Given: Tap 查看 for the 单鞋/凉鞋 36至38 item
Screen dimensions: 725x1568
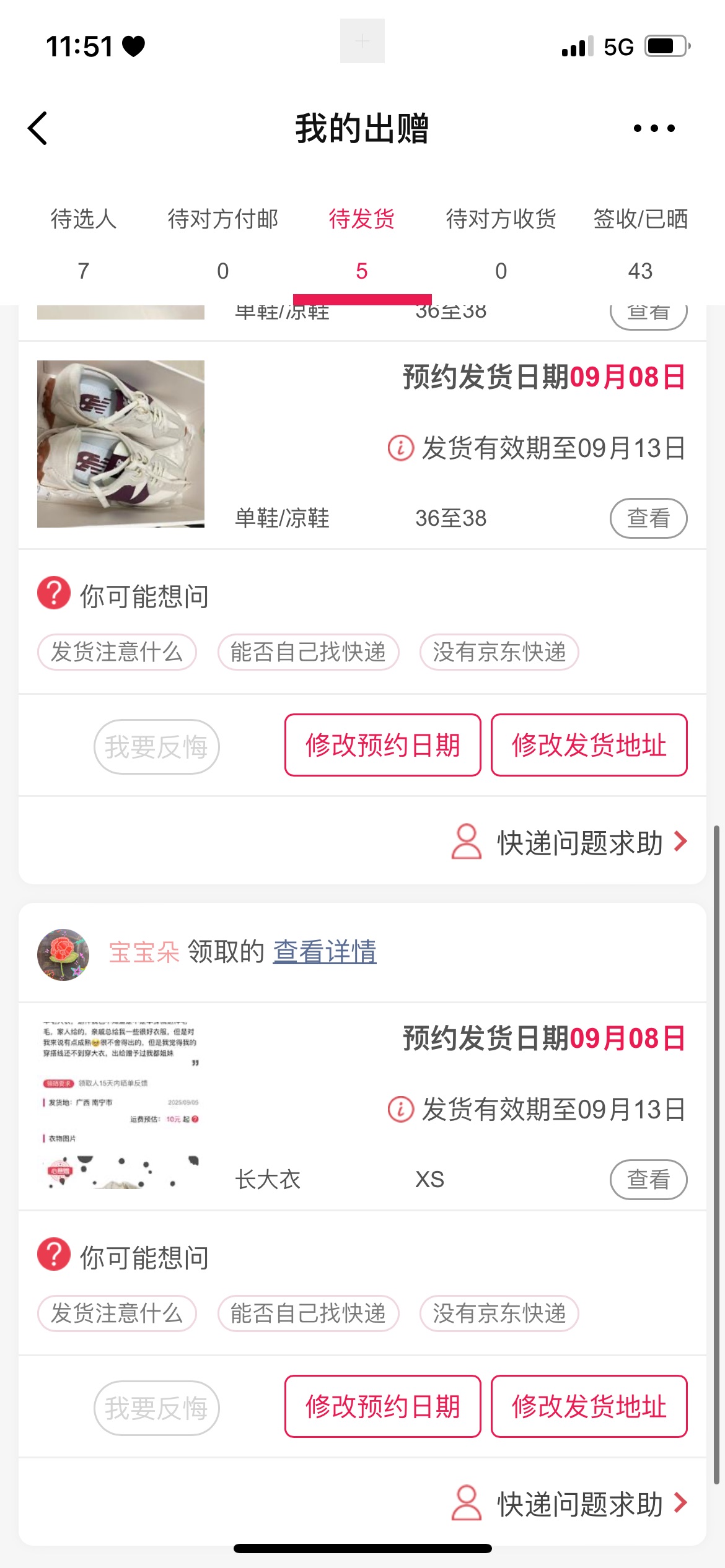Looking at the screenshot, I should point(648,518).
